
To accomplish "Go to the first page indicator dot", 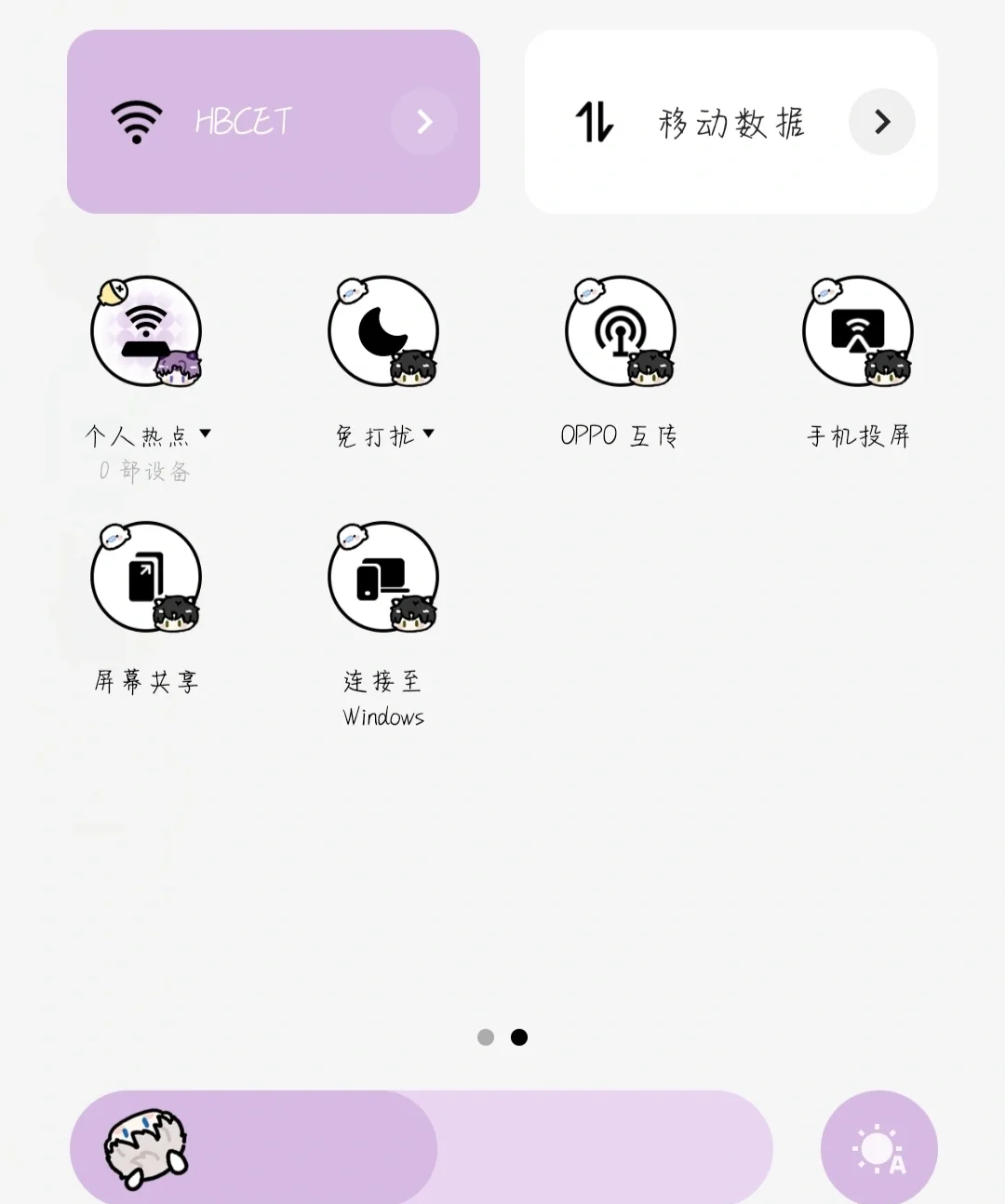I will [486, 1037].
